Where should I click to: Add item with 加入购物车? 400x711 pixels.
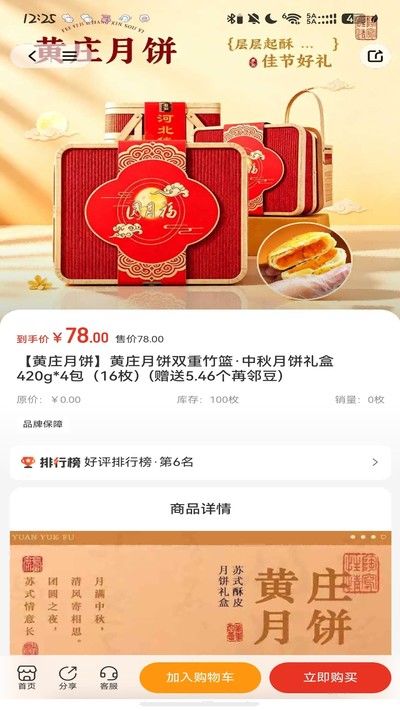[200, 677]
